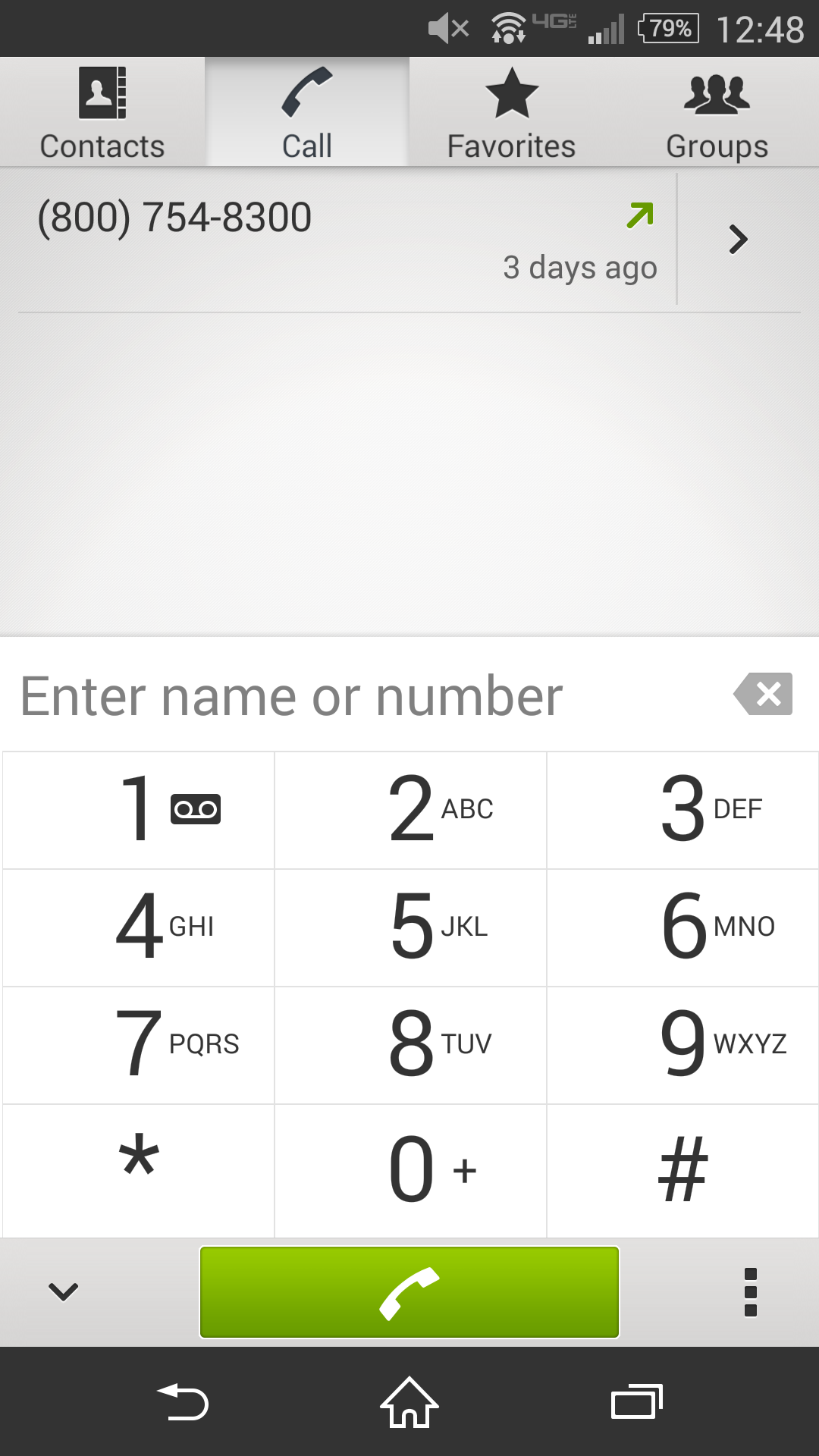Collapse the dialpad with down chevron
819x1456 pixels.
tap(64, 1291)
